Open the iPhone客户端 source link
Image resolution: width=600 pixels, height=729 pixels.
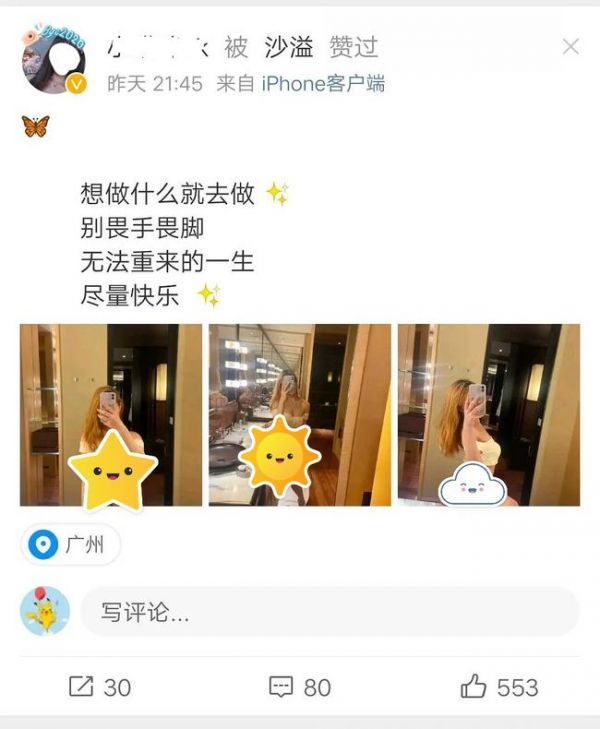[x=323, y=84]
